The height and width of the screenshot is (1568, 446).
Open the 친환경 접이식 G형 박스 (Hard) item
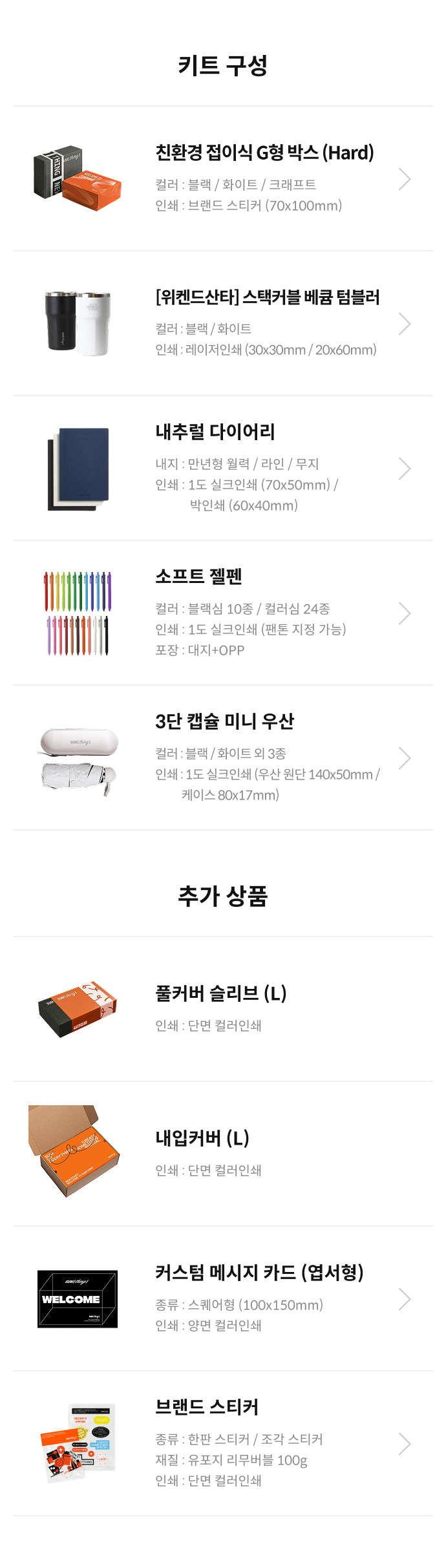(x=264, y=153)
